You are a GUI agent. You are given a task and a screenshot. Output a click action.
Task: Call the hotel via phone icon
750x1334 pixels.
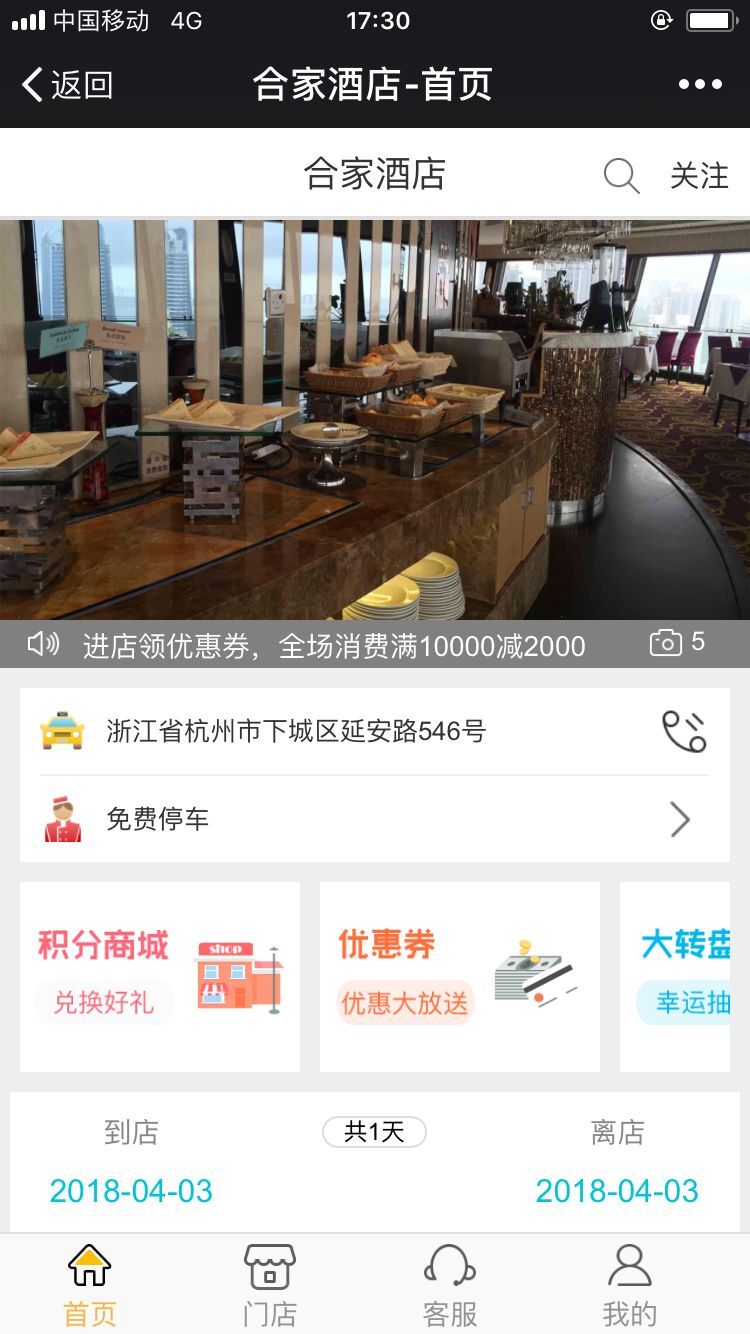(684, 732)
